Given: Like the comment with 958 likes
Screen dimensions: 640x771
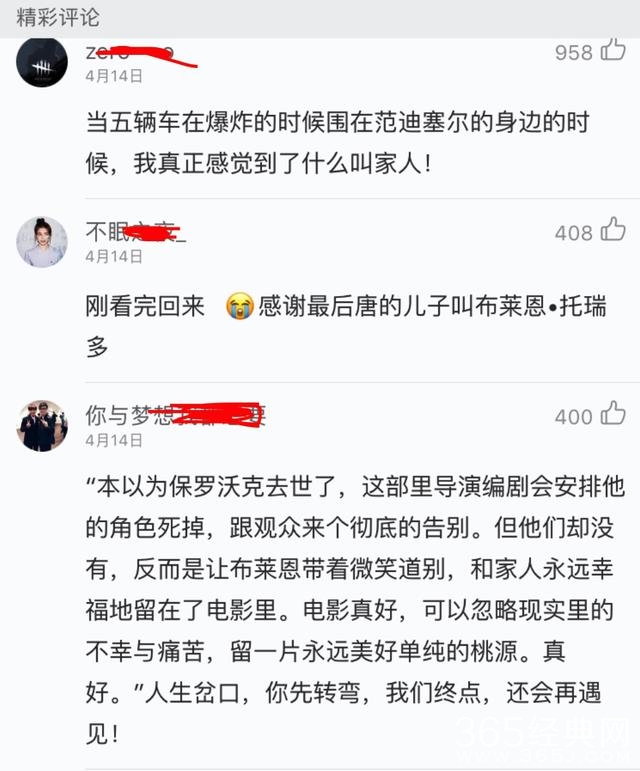Looking at the screenshot, I should click(612, 51).
